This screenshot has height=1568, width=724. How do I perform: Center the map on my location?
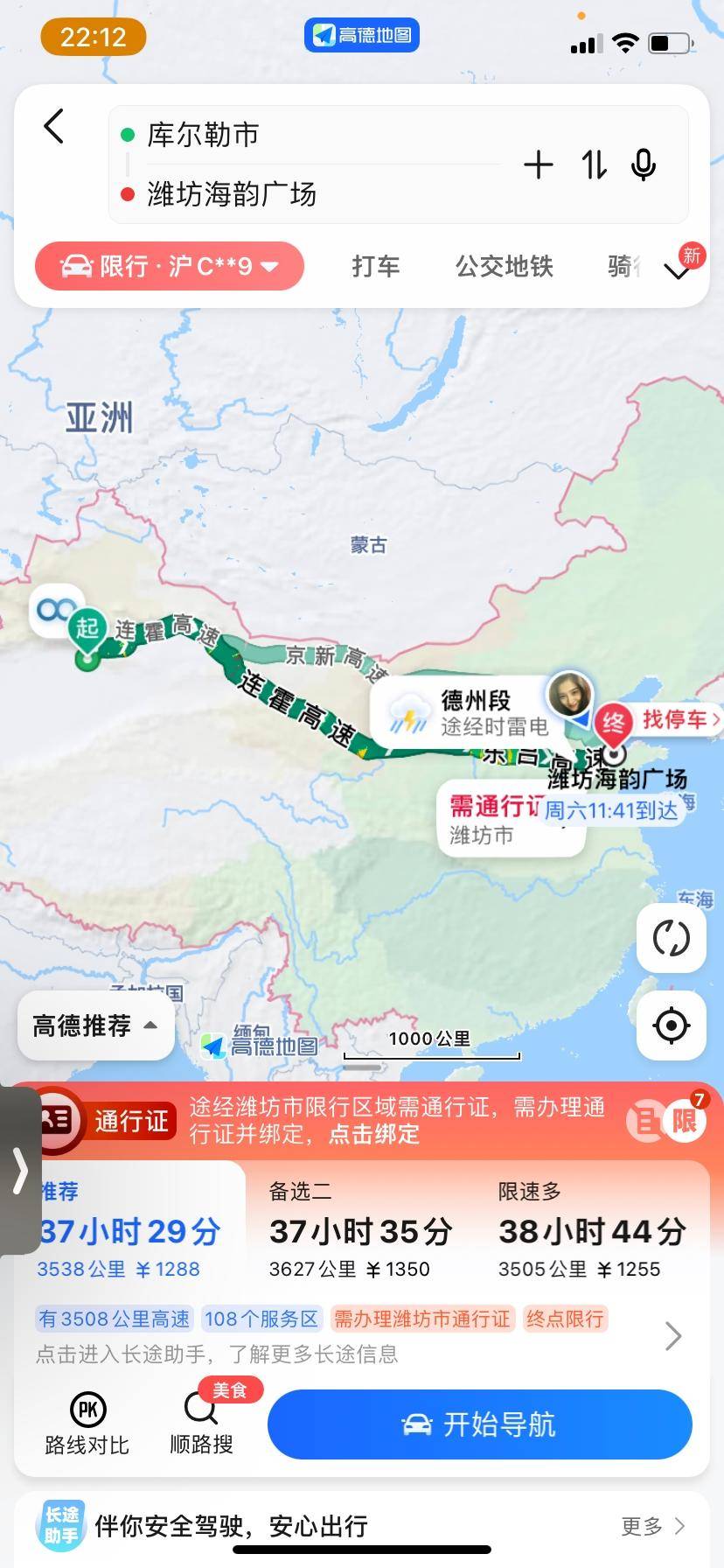pos(671,1025)
